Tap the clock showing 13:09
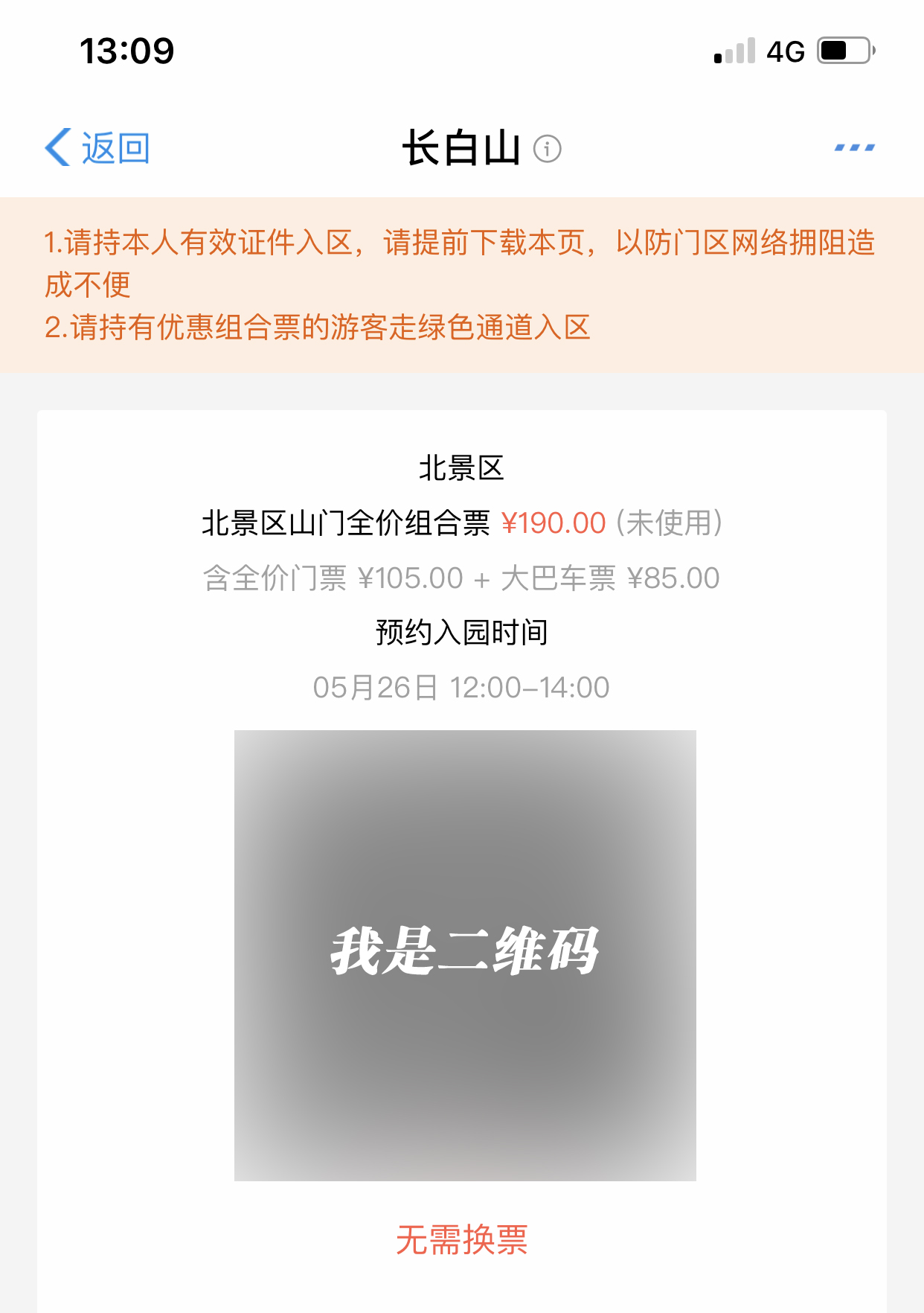This screenshot has width=924, height=1313. (x=126, y=51)
